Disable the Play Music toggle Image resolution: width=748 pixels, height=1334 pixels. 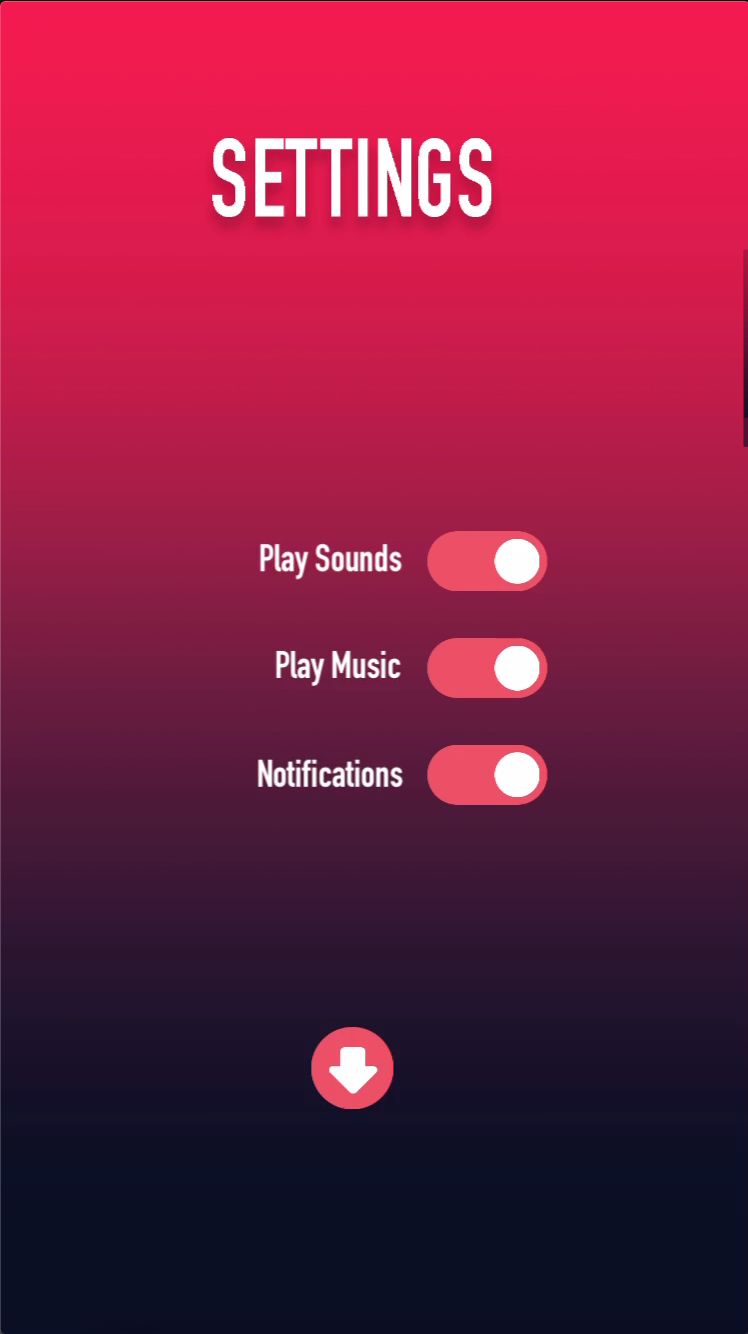[487, 668]
